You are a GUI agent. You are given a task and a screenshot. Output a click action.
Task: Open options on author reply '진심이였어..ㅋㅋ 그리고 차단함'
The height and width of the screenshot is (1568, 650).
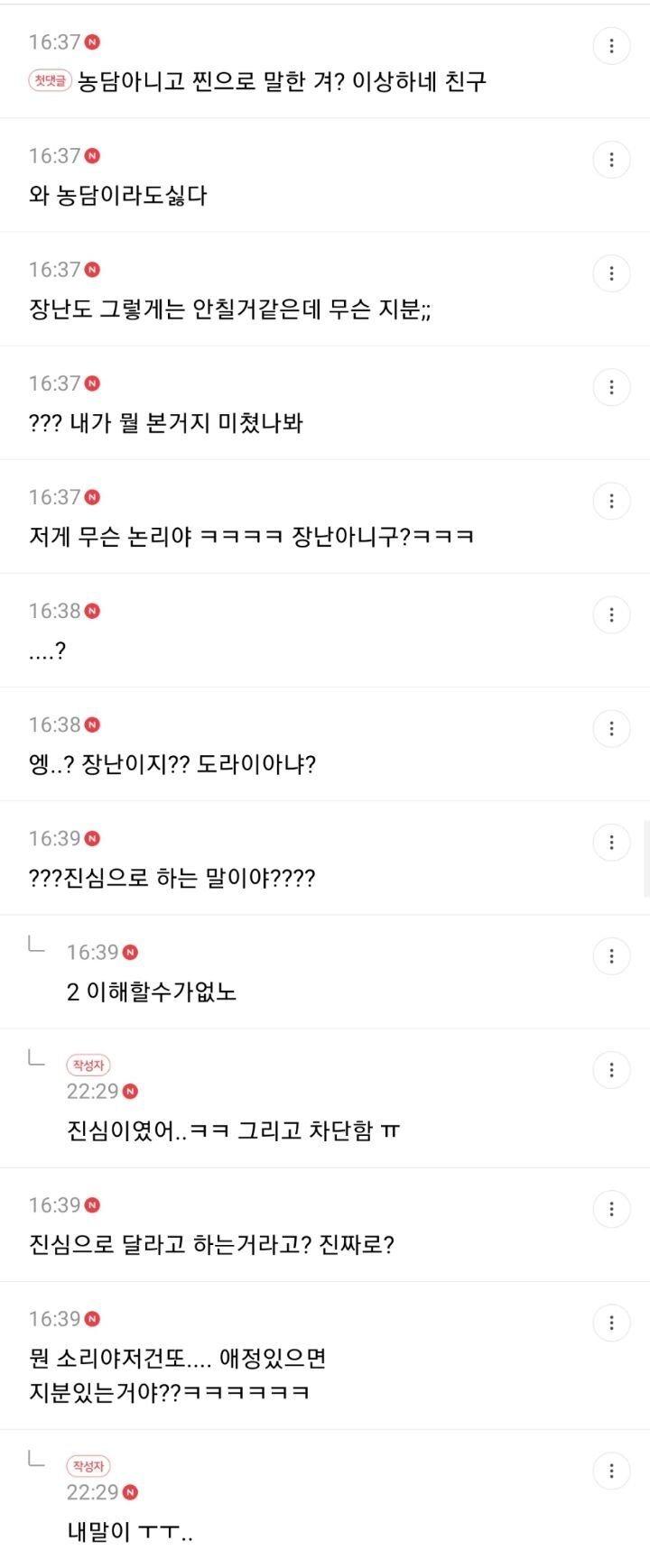click(x=611, y=1070)
